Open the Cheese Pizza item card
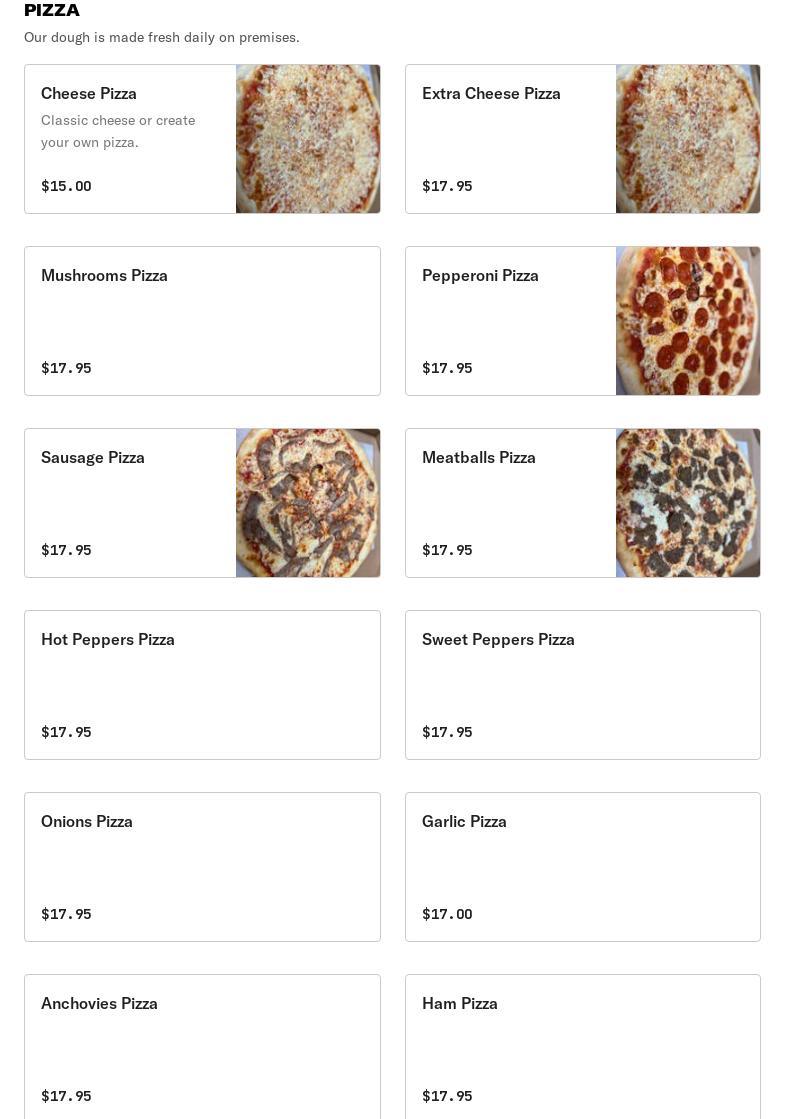 (202, 139)
